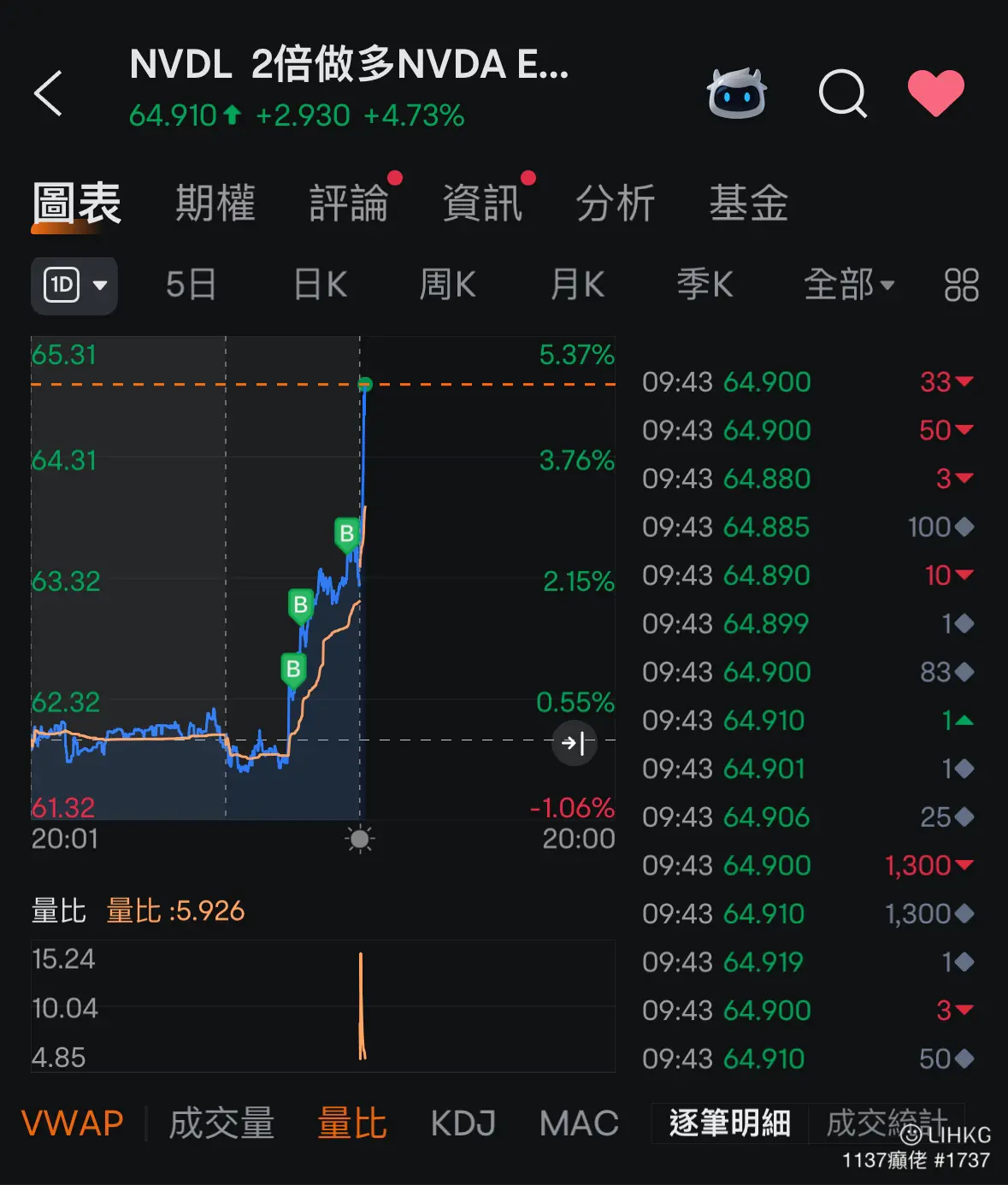The width and height of the screenshot is (1008, 1185).
Task: Switch to the 成交統計 tab
Action: 886,1123
